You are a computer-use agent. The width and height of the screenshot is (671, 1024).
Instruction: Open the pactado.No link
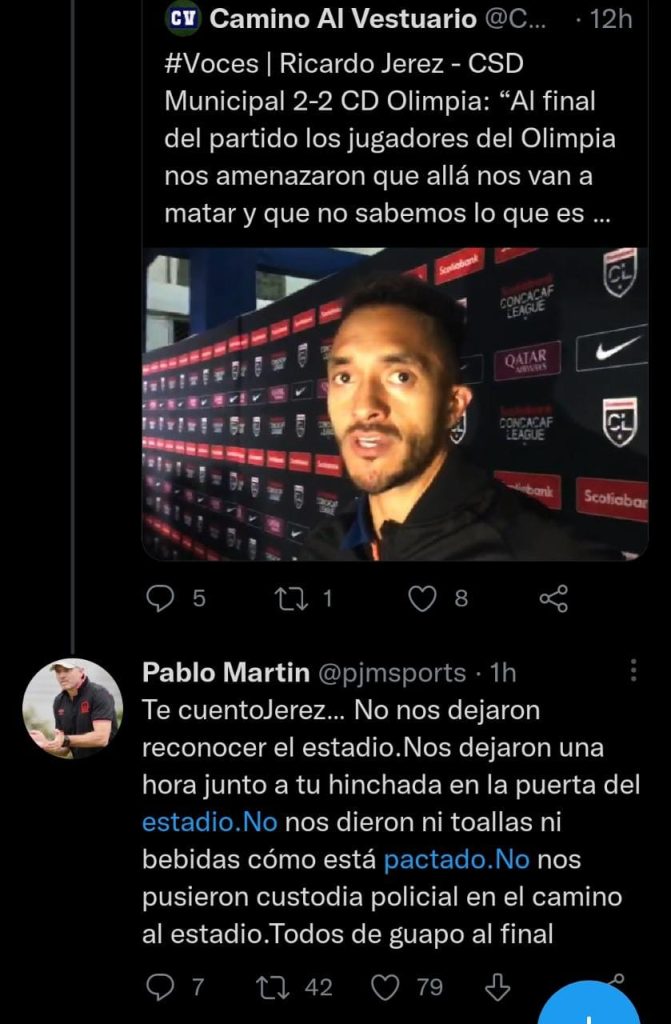pos(455,859)
